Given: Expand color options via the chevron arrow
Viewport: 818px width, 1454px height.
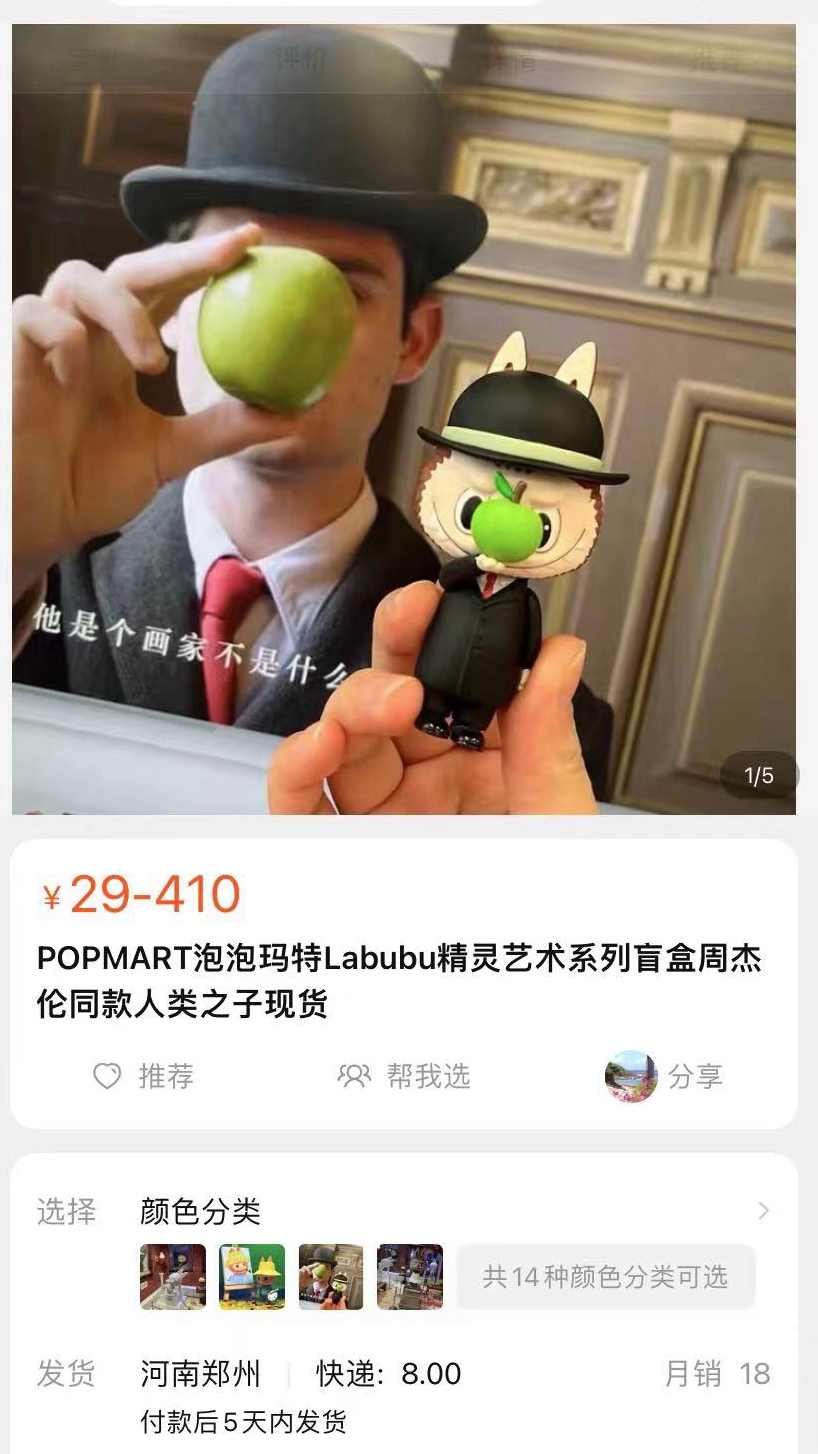Looking at the screenshot, I should coord(763,1212).
